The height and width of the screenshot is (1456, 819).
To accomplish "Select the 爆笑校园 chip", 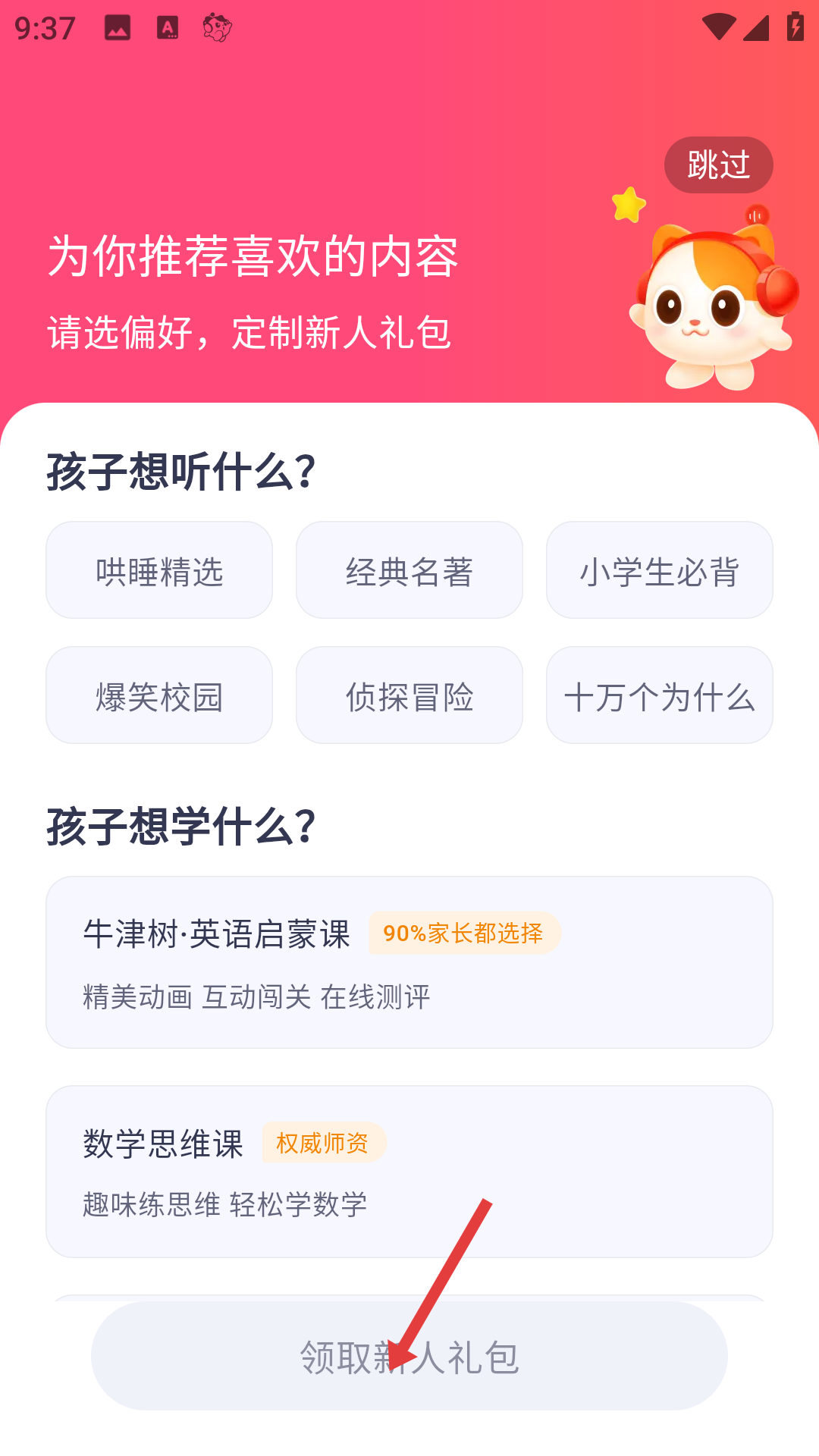I will 159,695.
